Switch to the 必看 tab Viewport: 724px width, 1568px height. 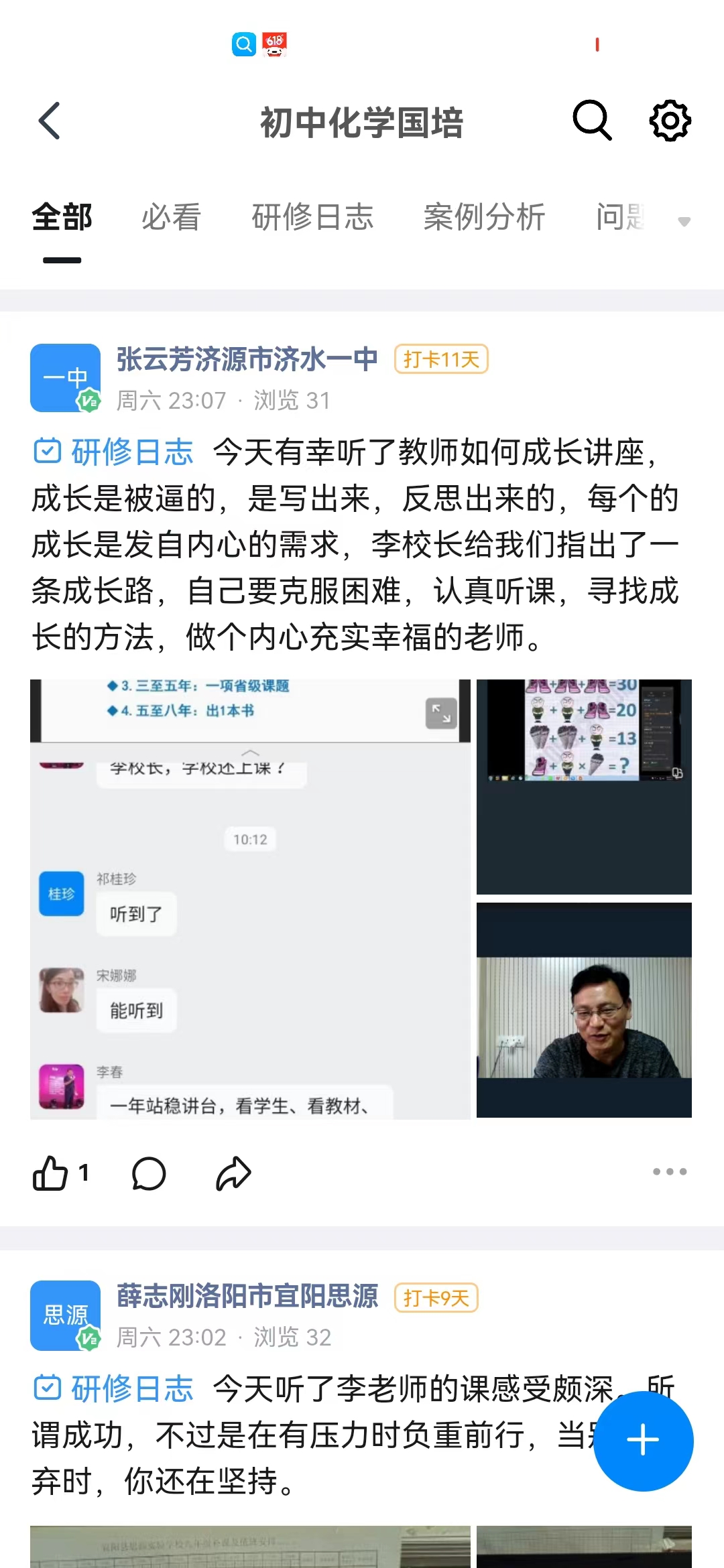[x=171, y=218]
